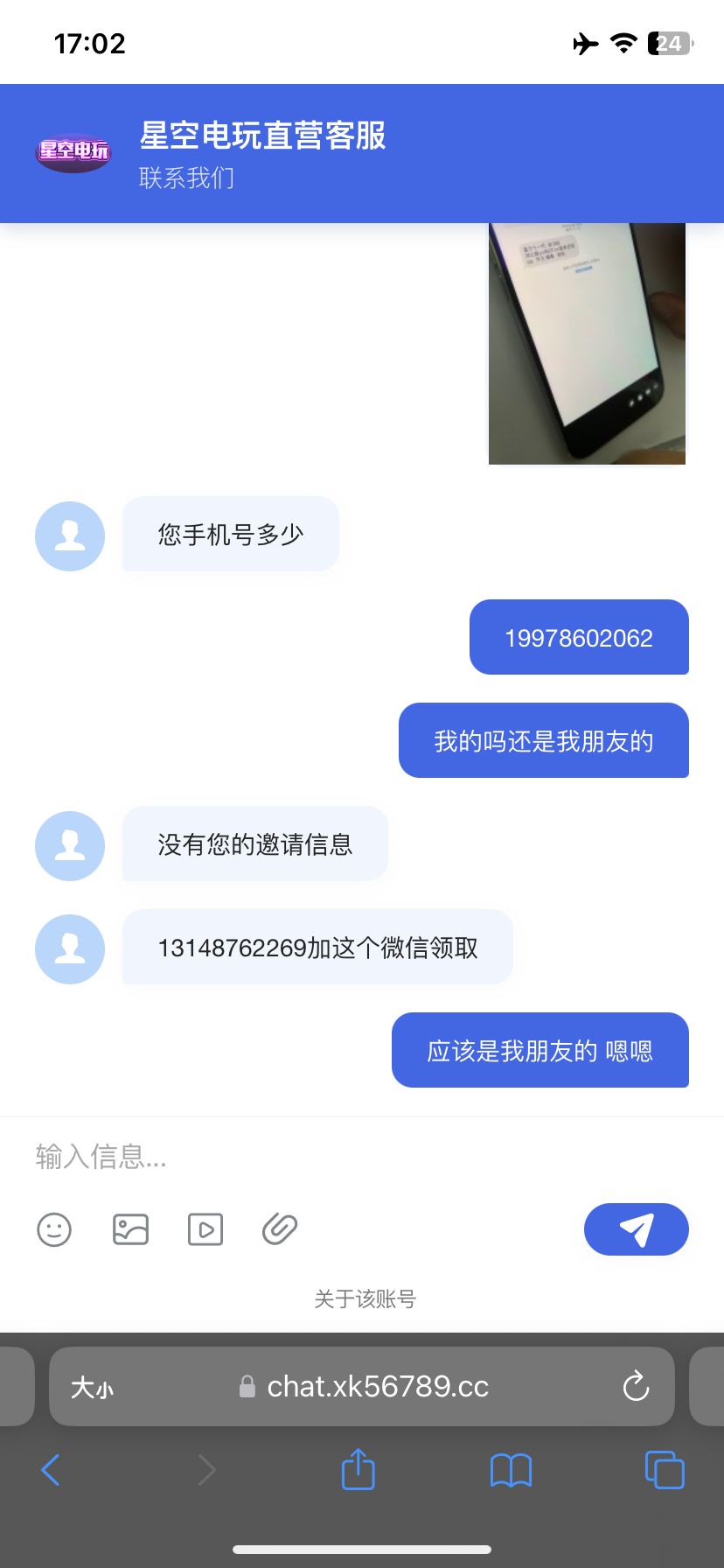The image size is (724, 1568).
Task: Send the message with the paper plane button
Action: click(636, 1229)
